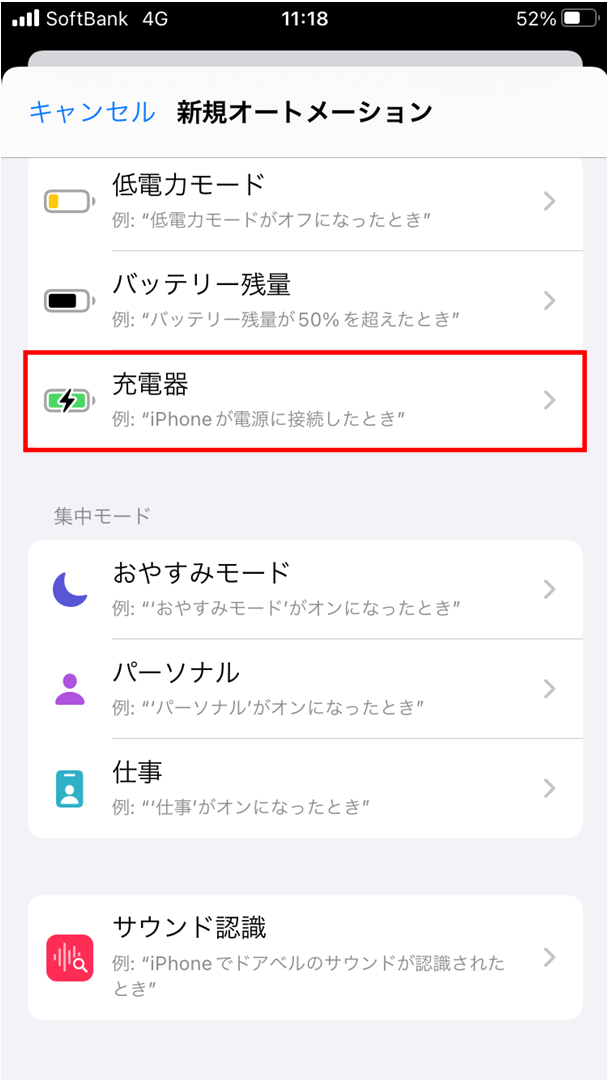
Task: Tap キャンセル to cancel the new automation
Action: pos(92,111)
